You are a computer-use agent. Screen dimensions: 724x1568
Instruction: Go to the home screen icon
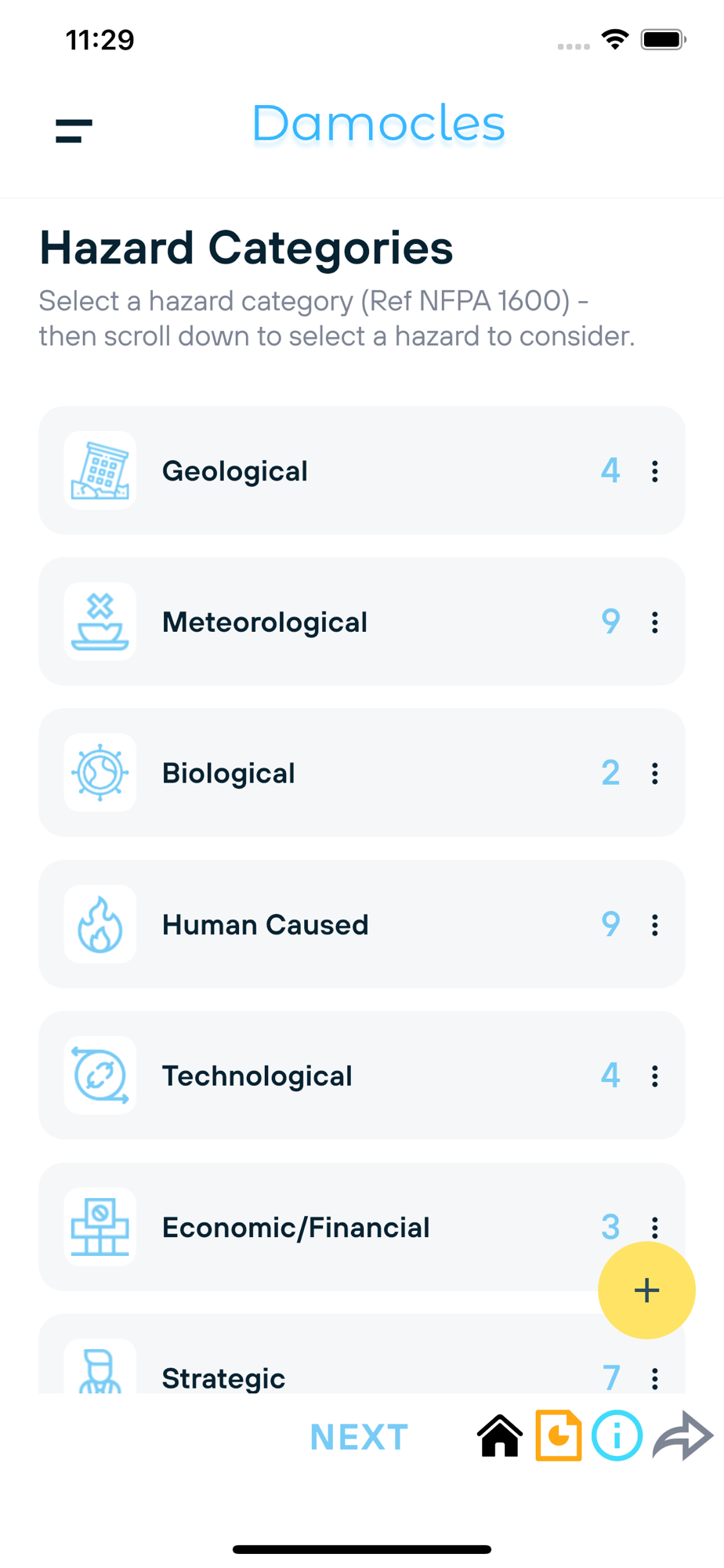500,1436
